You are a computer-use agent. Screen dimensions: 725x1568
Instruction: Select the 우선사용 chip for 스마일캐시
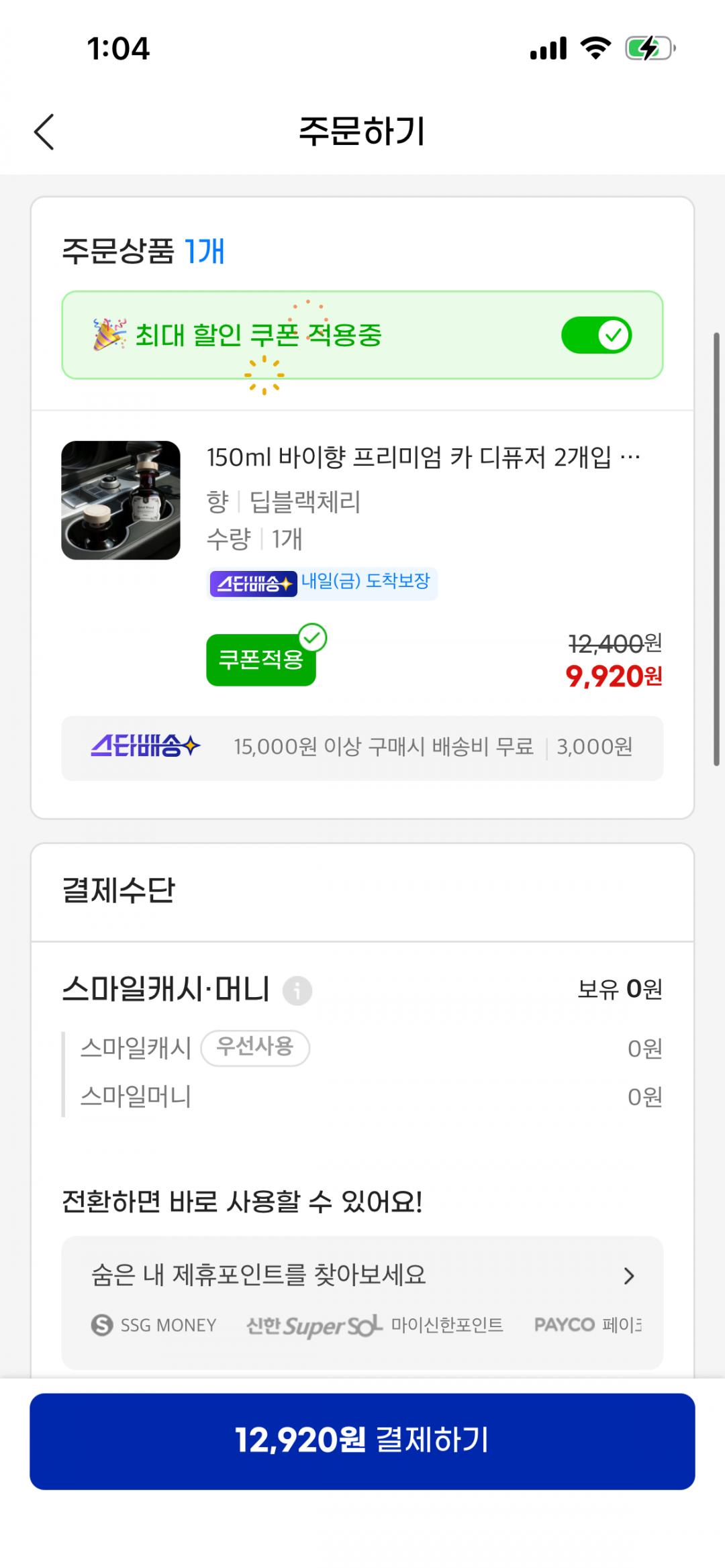(x=255, y=1047)
